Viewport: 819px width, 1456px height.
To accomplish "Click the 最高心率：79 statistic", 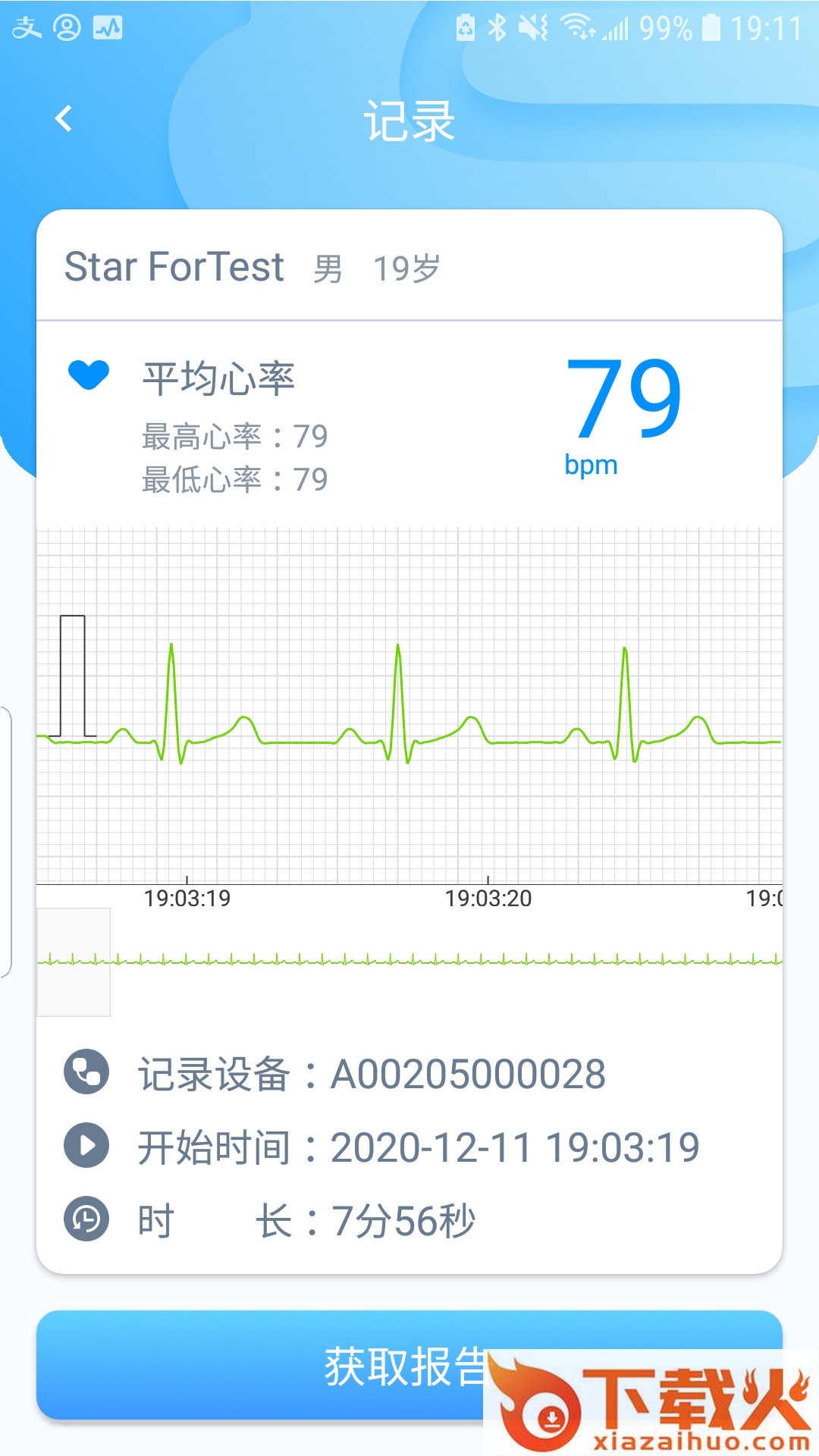I will (233, 436).
